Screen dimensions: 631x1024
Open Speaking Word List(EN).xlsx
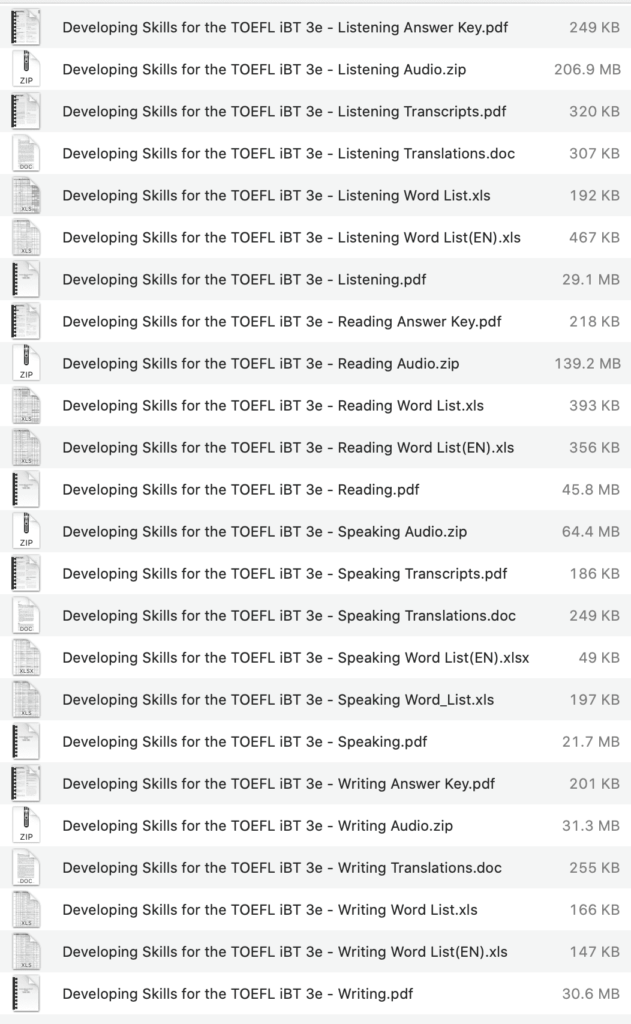pyautogui.click(x=295, y=657)
